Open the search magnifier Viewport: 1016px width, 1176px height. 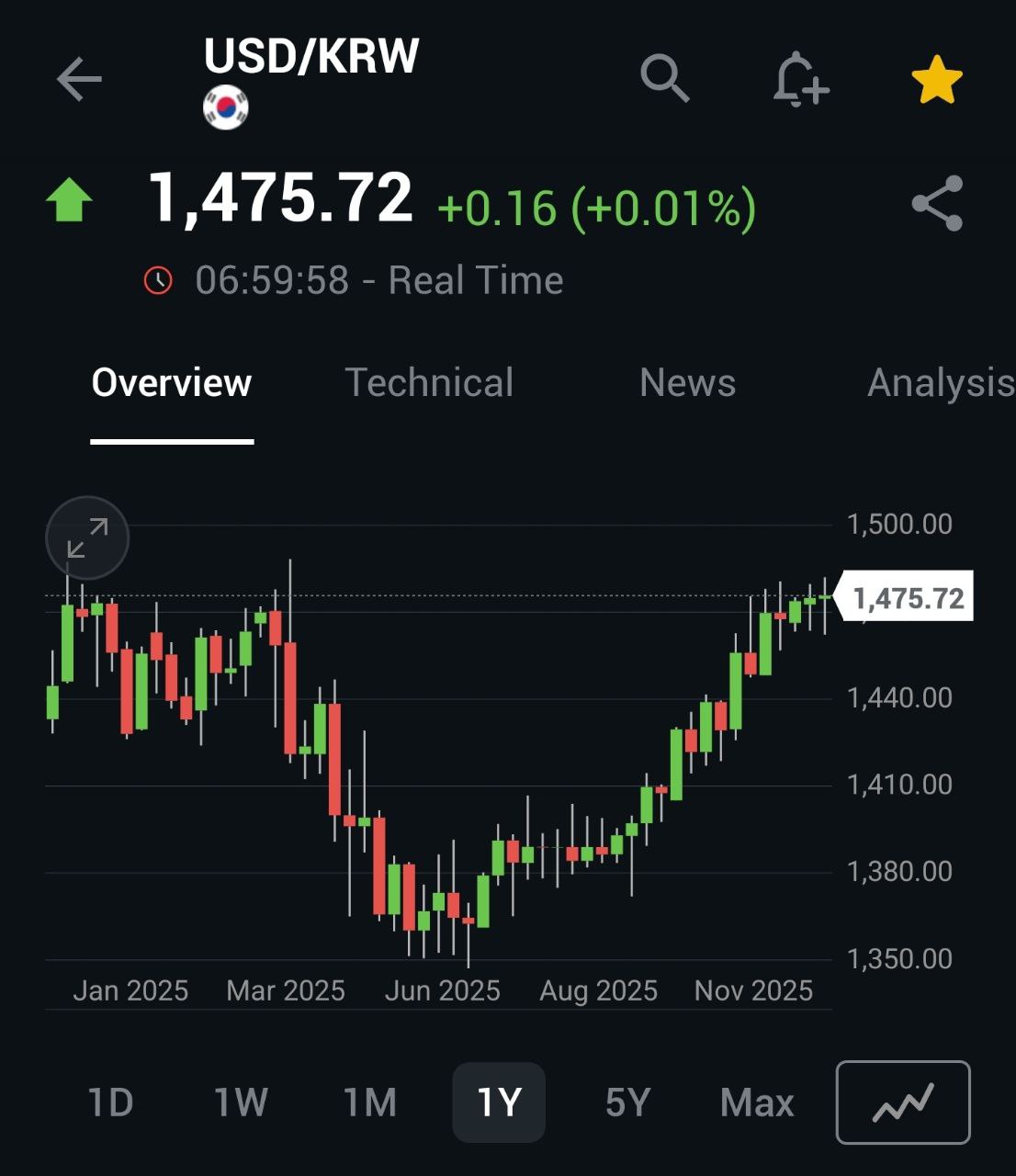(x=664, y=79)
